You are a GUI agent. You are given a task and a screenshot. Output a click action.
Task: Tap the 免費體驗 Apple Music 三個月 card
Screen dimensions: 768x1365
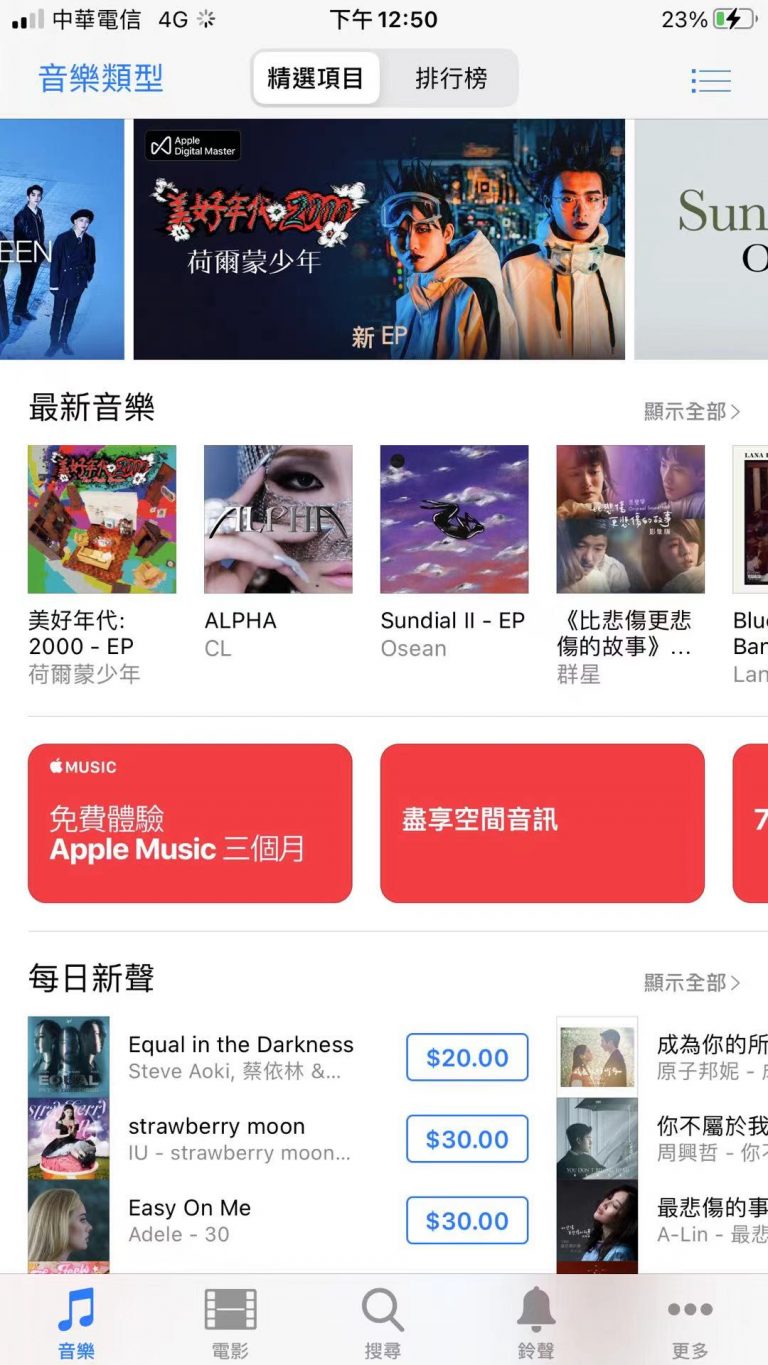coord(190,823)
